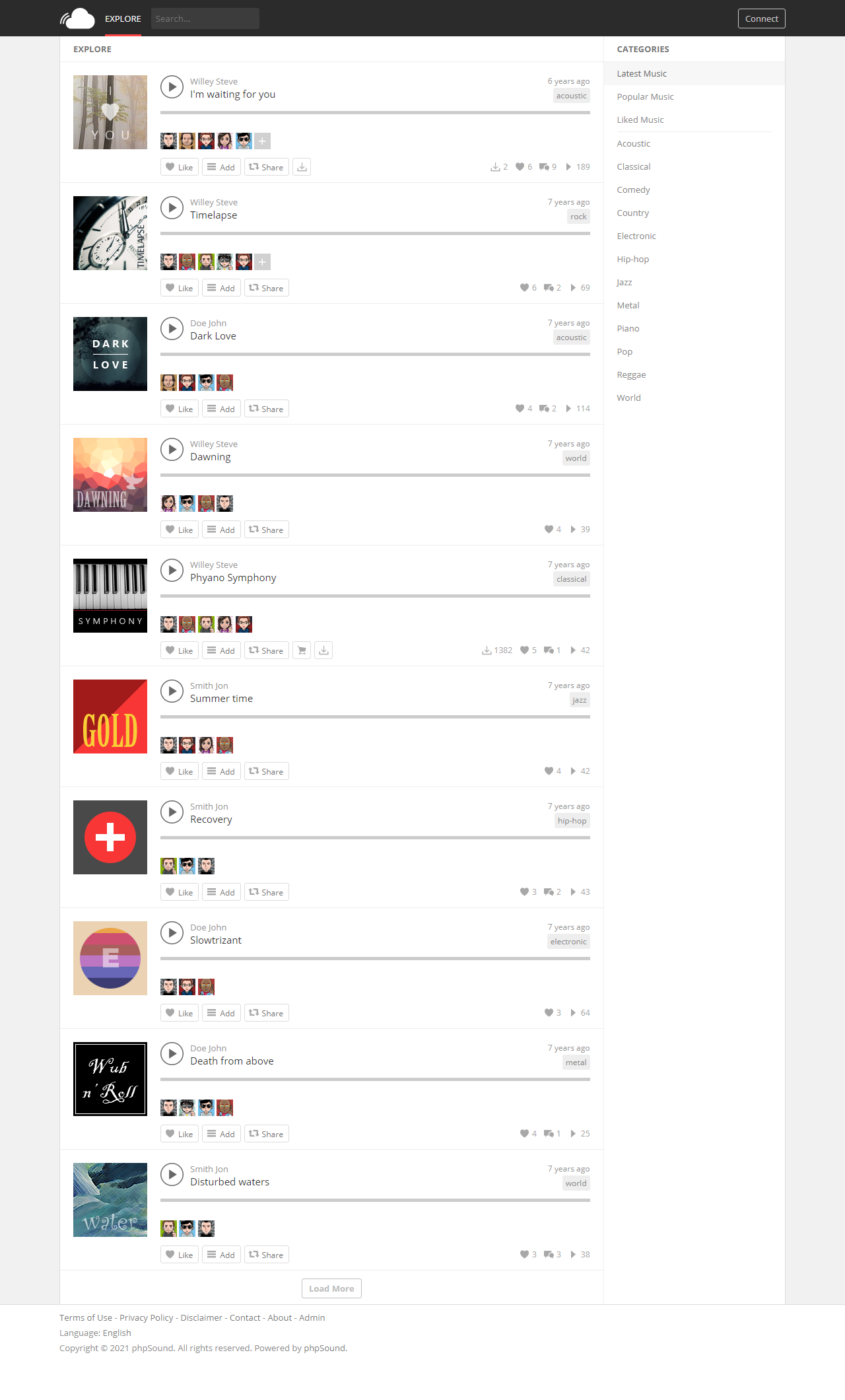Toggle Like on "Recovery" by Smith Jon

tap(179, 892)
